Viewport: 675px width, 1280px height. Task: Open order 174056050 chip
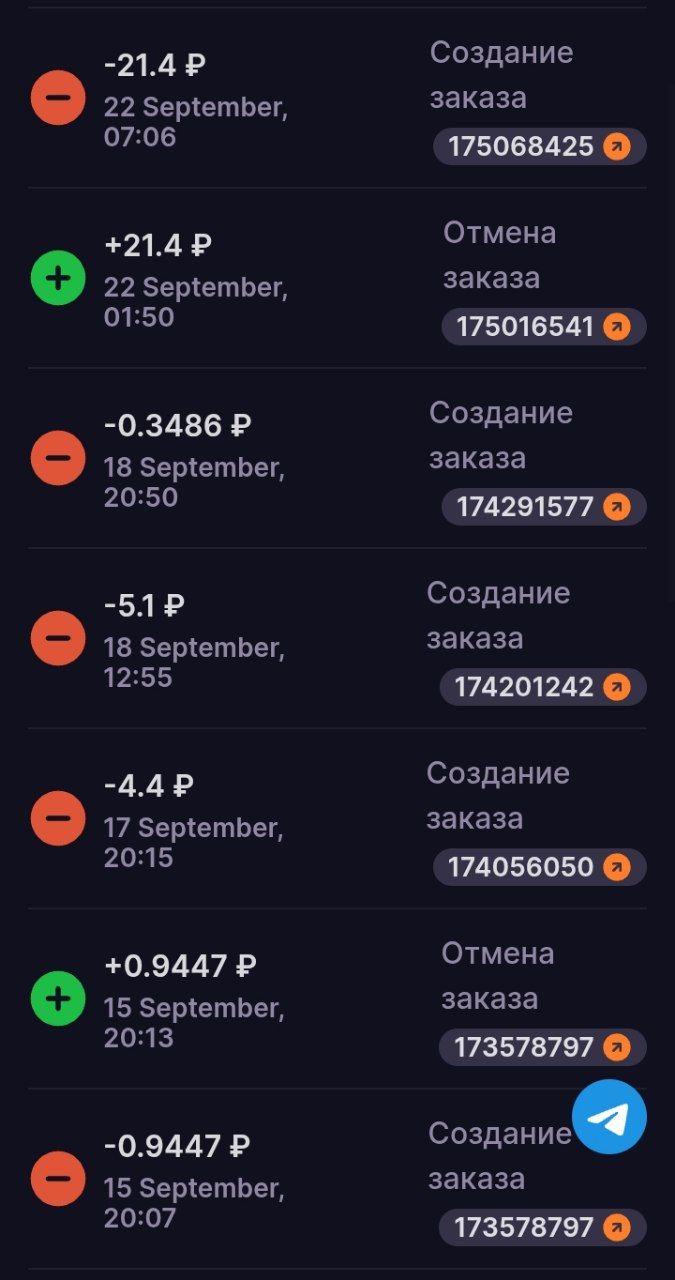[x=539, y=867]
